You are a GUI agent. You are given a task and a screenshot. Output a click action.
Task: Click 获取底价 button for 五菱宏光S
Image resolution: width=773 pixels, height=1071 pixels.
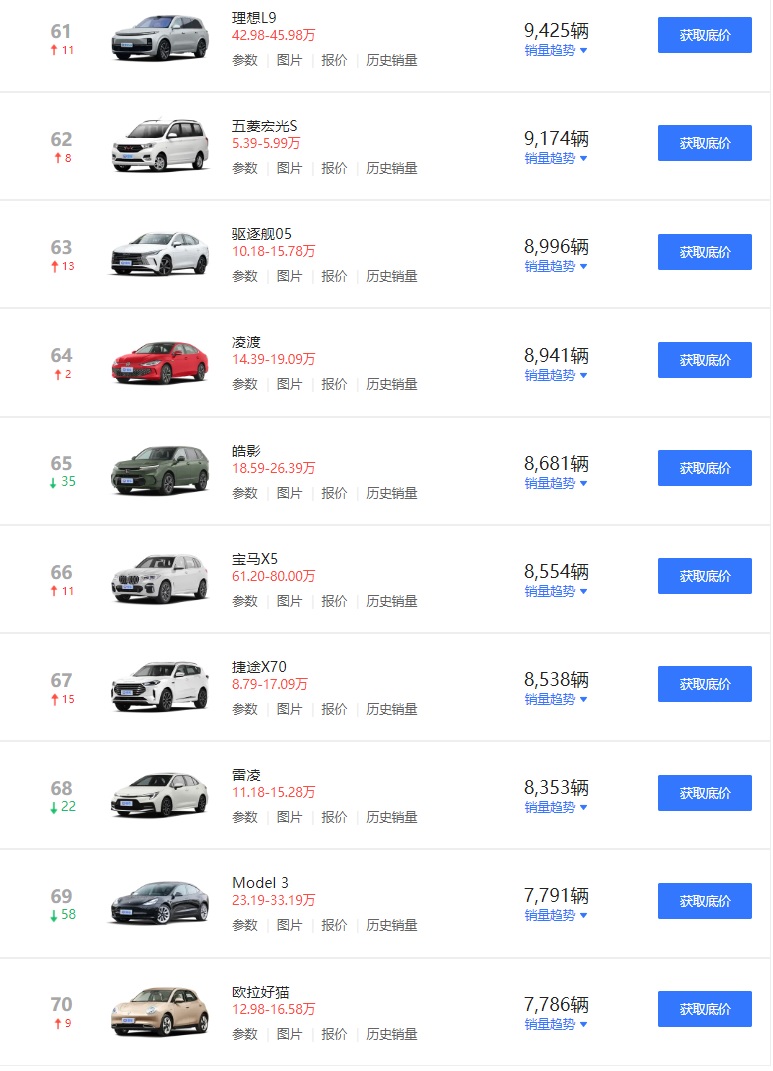pyautogui.click(x=704, y=143)
